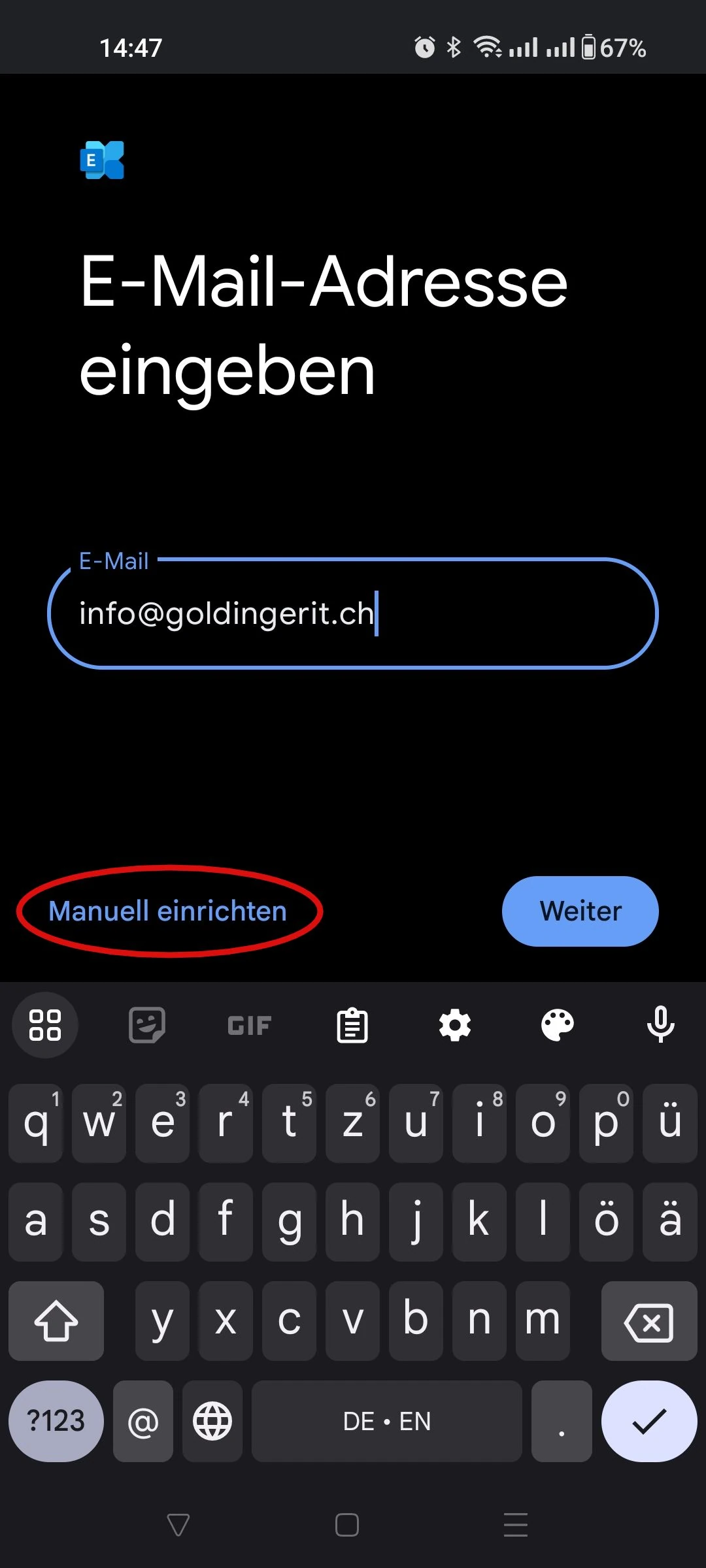Tap the @ key on the keyboard
Image resolution: width=706 pixels, height=1568 pixels.
click(143, 1421)
